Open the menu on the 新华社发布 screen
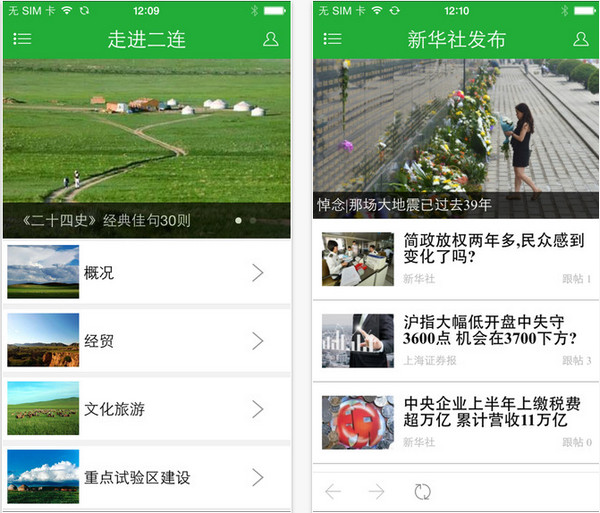This screenshot has height=513, width=600. point(333,40)
